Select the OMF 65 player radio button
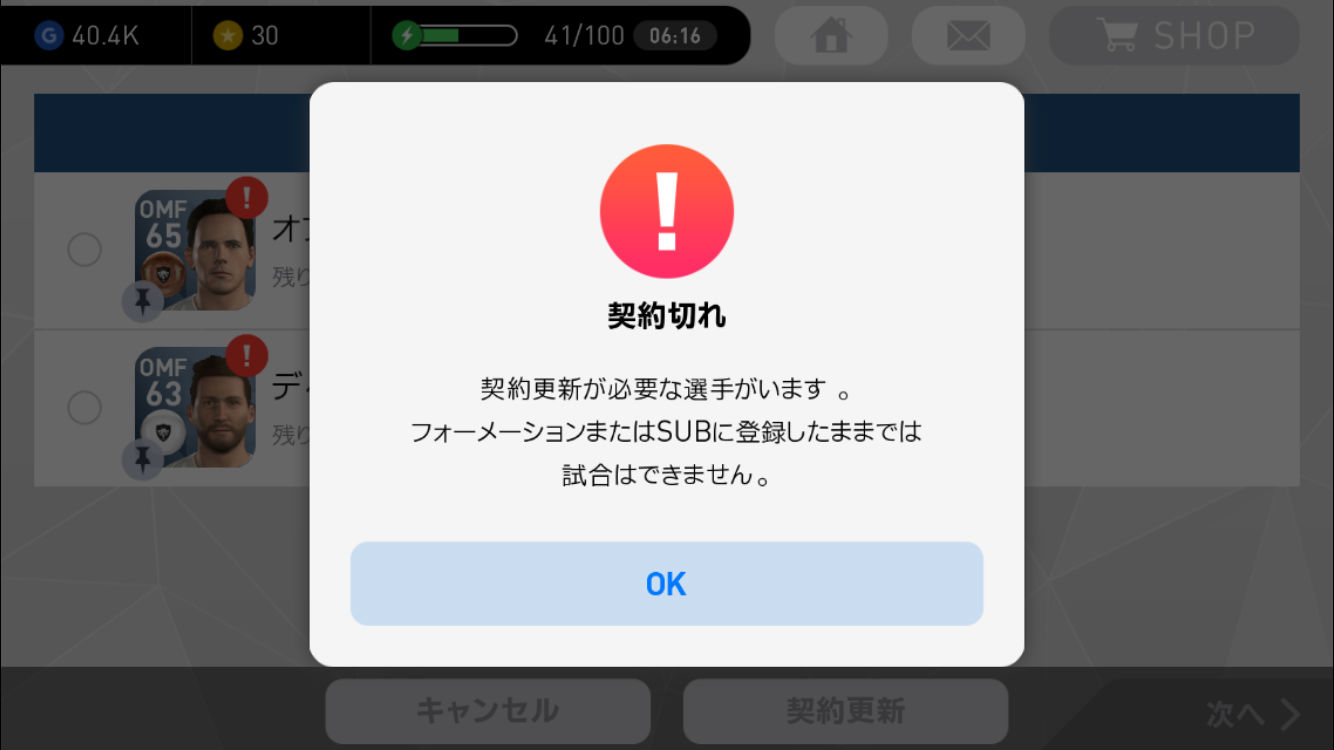The image size is (1334, 750). click(x=84, y=250)
